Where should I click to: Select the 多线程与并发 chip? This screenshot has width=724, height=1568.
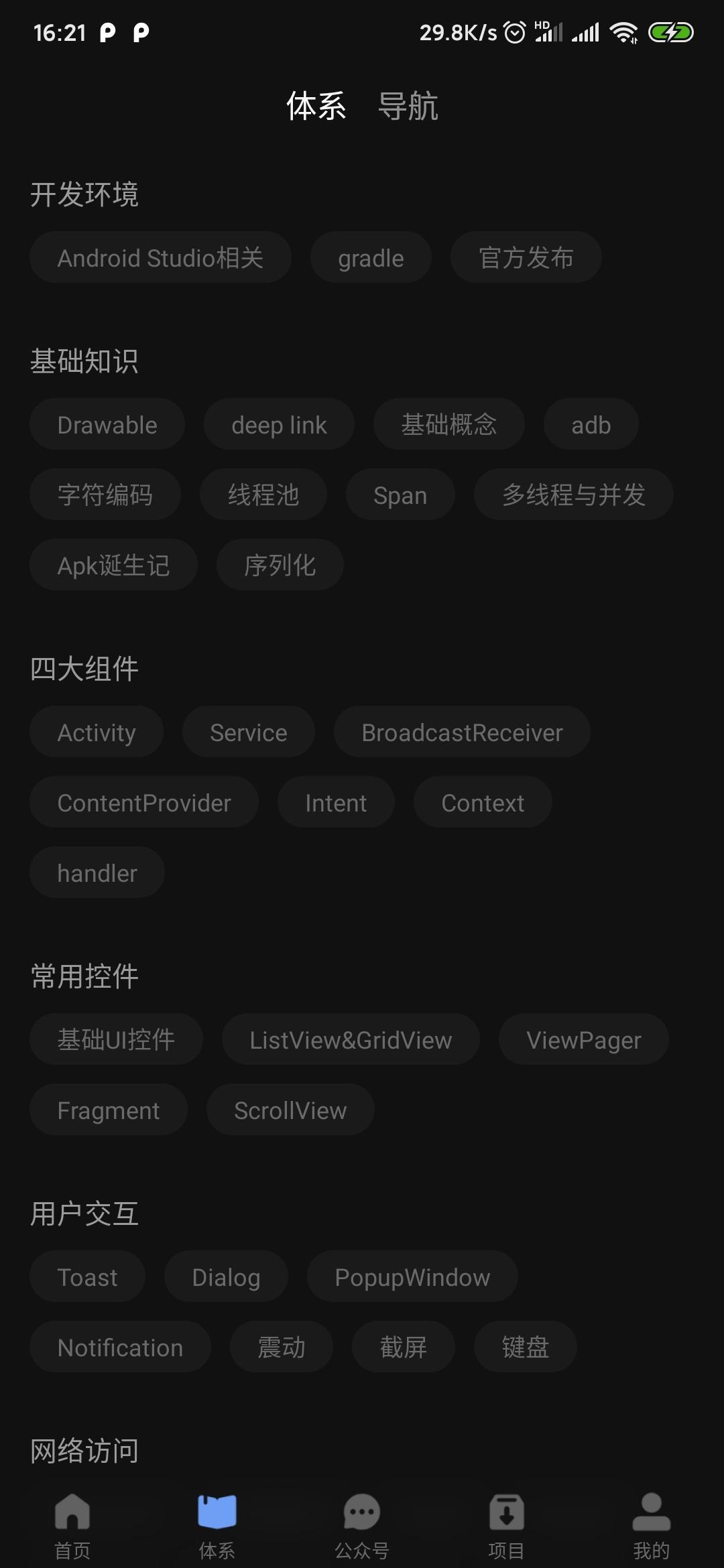point(573,495)
